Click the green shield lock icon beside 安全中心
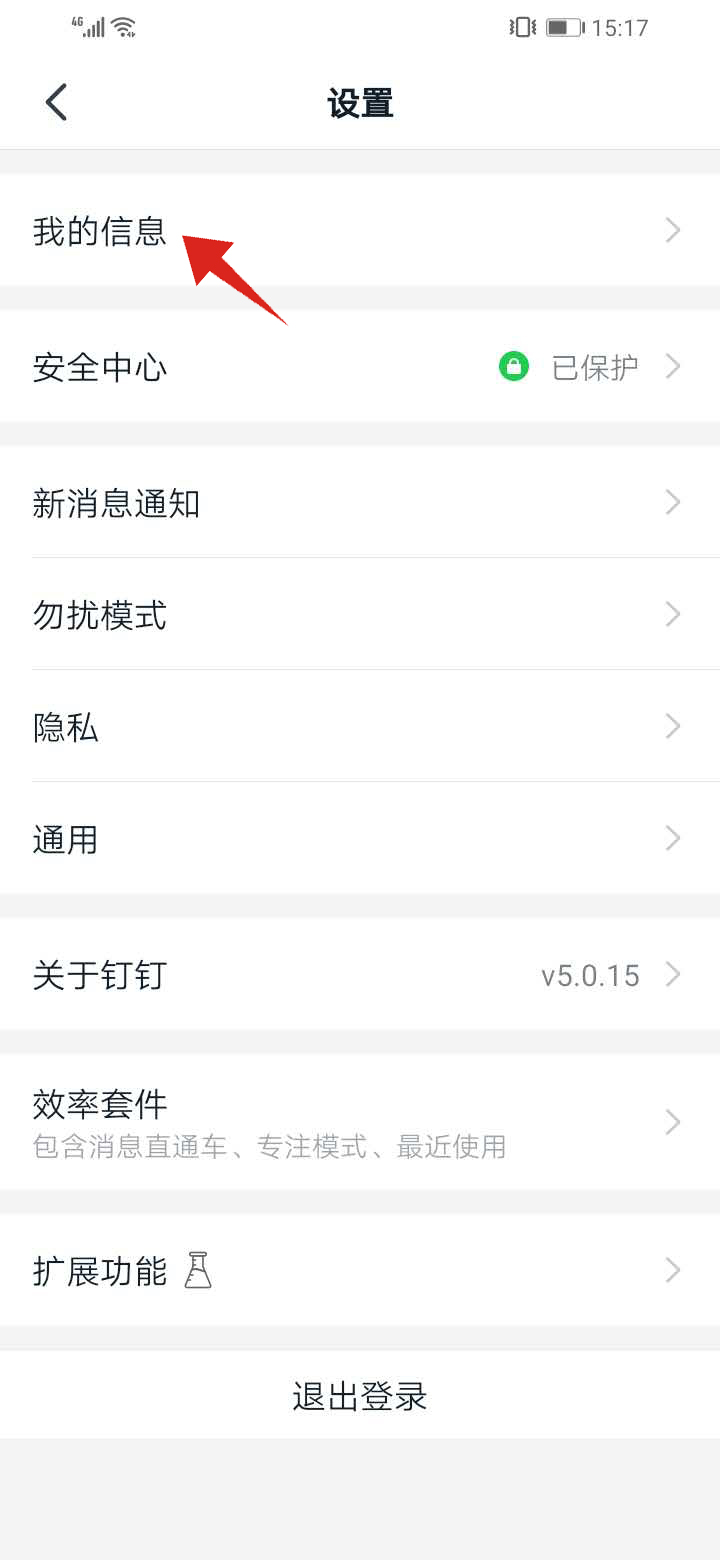Screen dimensions: 720x1560 pos(513,366)
